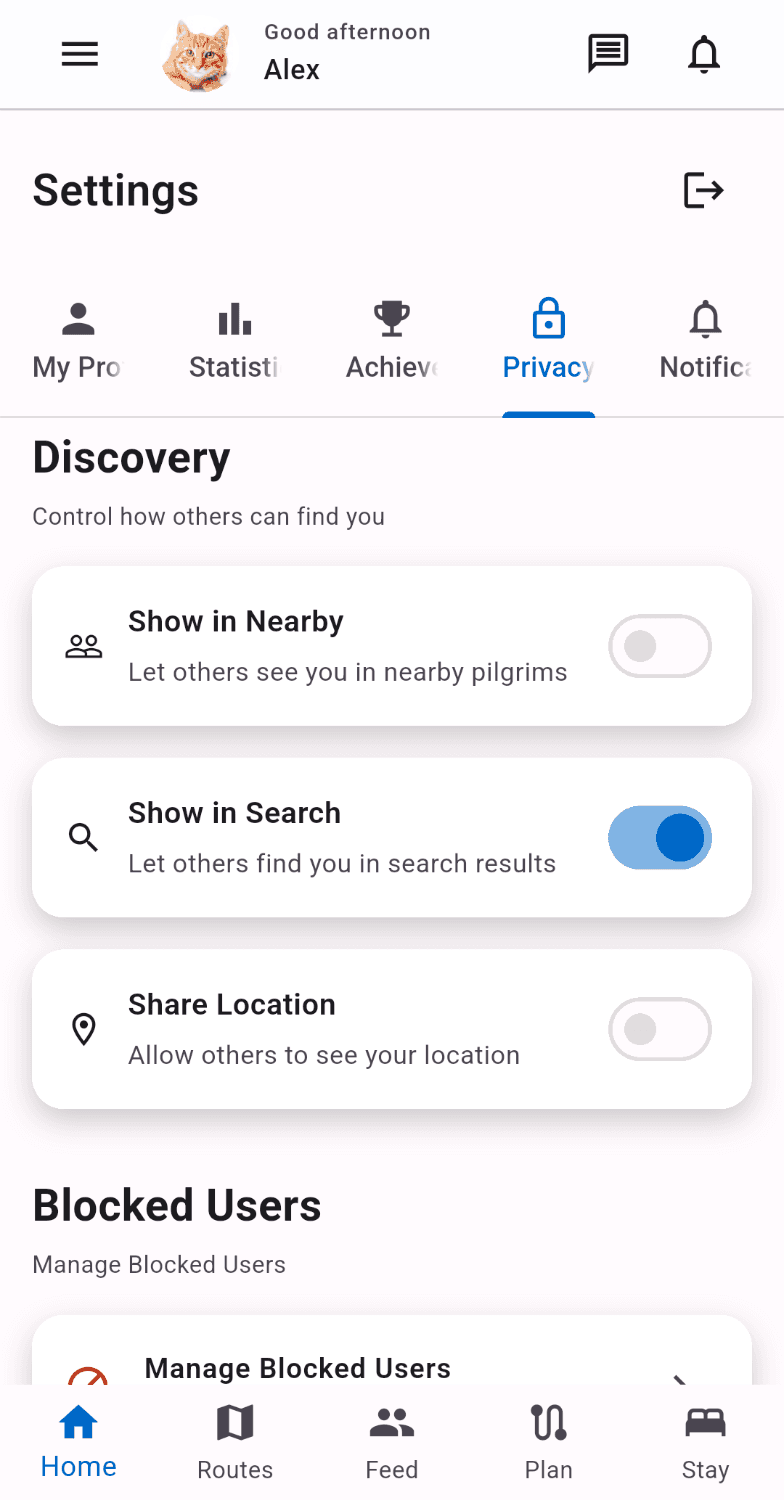Screen dimensions: 784x1500
Task: Tap the cat profile avatar
Action: (196, 54)
